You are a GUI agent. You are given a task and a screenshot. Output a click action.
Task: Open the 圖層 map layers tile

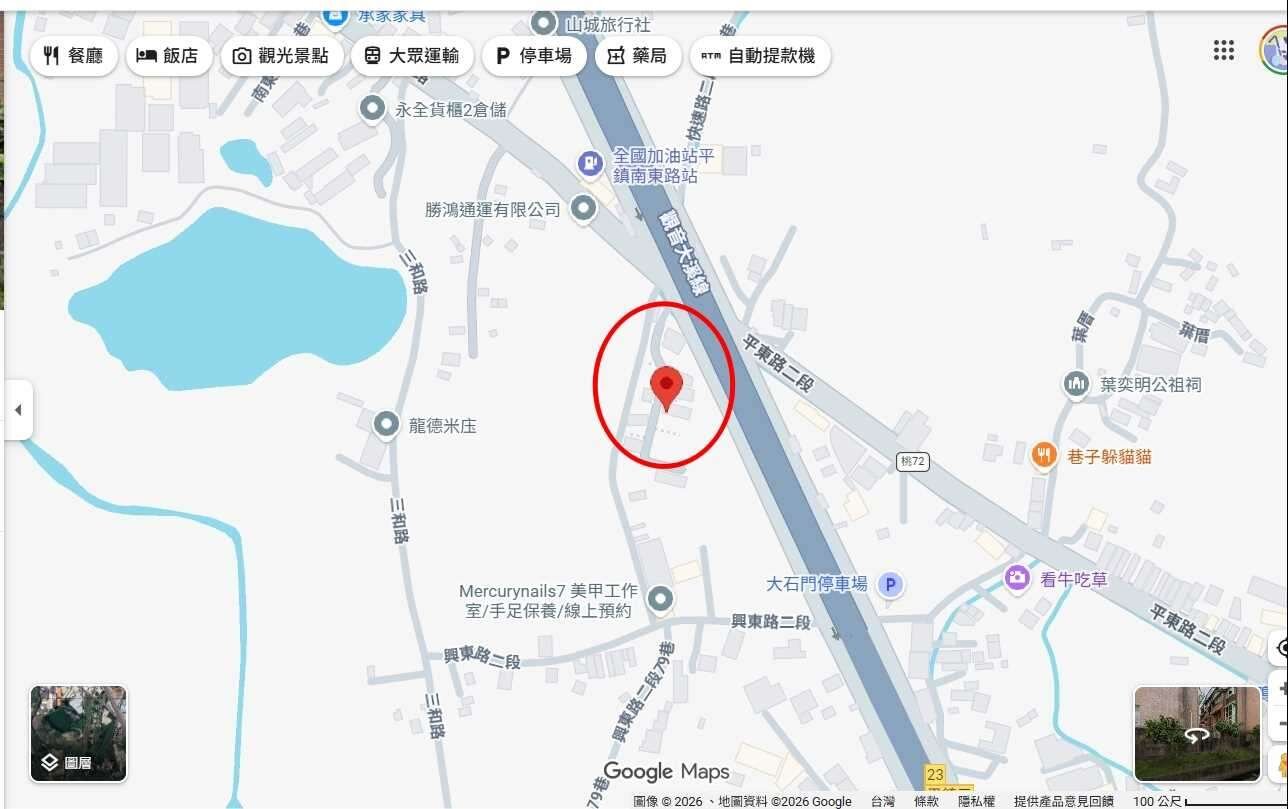coord(78,733)
